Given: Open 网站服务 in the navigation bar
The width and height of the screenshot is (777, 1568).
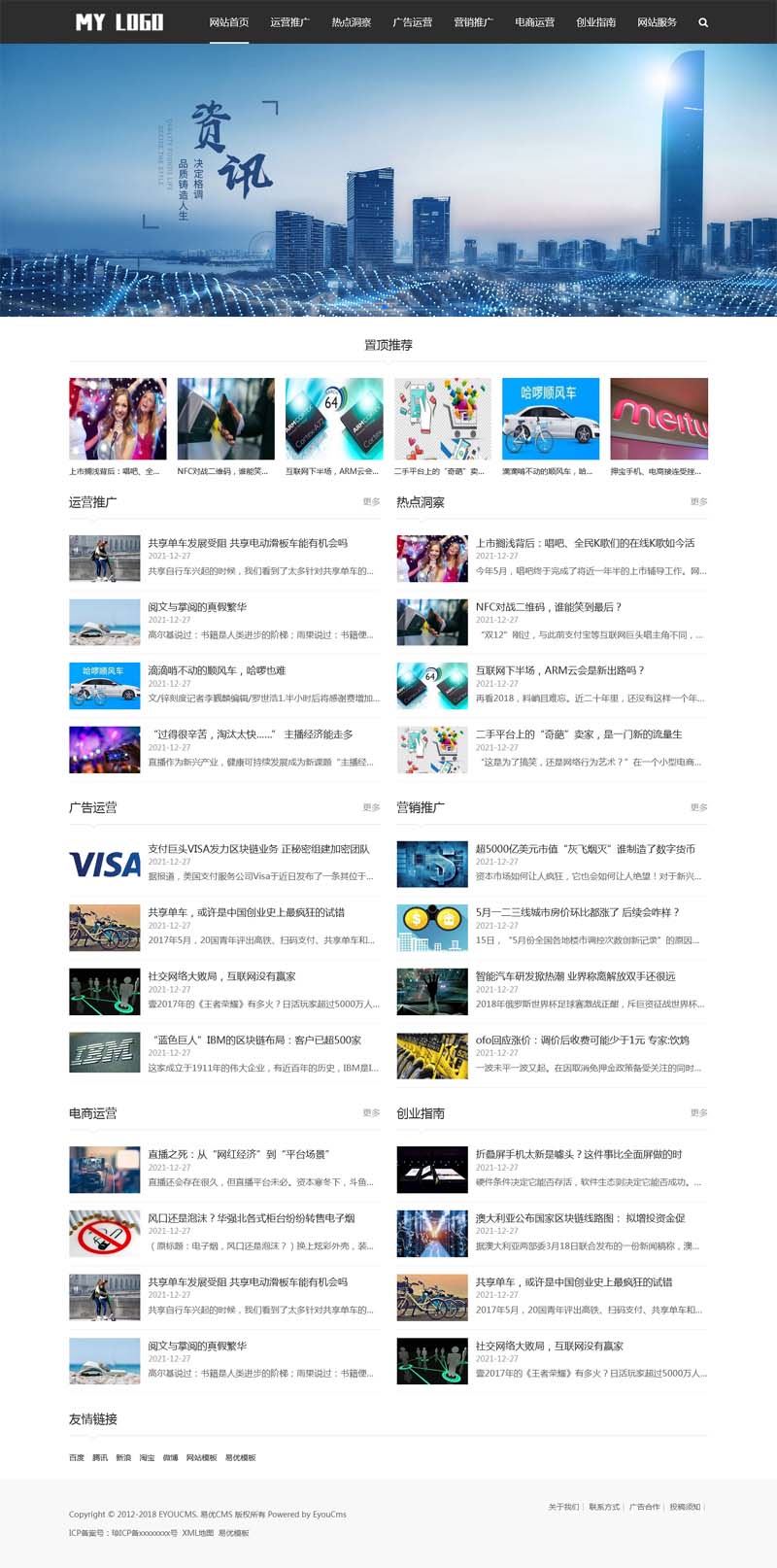Looking at the screenshot, I should [x=658, y=22].
